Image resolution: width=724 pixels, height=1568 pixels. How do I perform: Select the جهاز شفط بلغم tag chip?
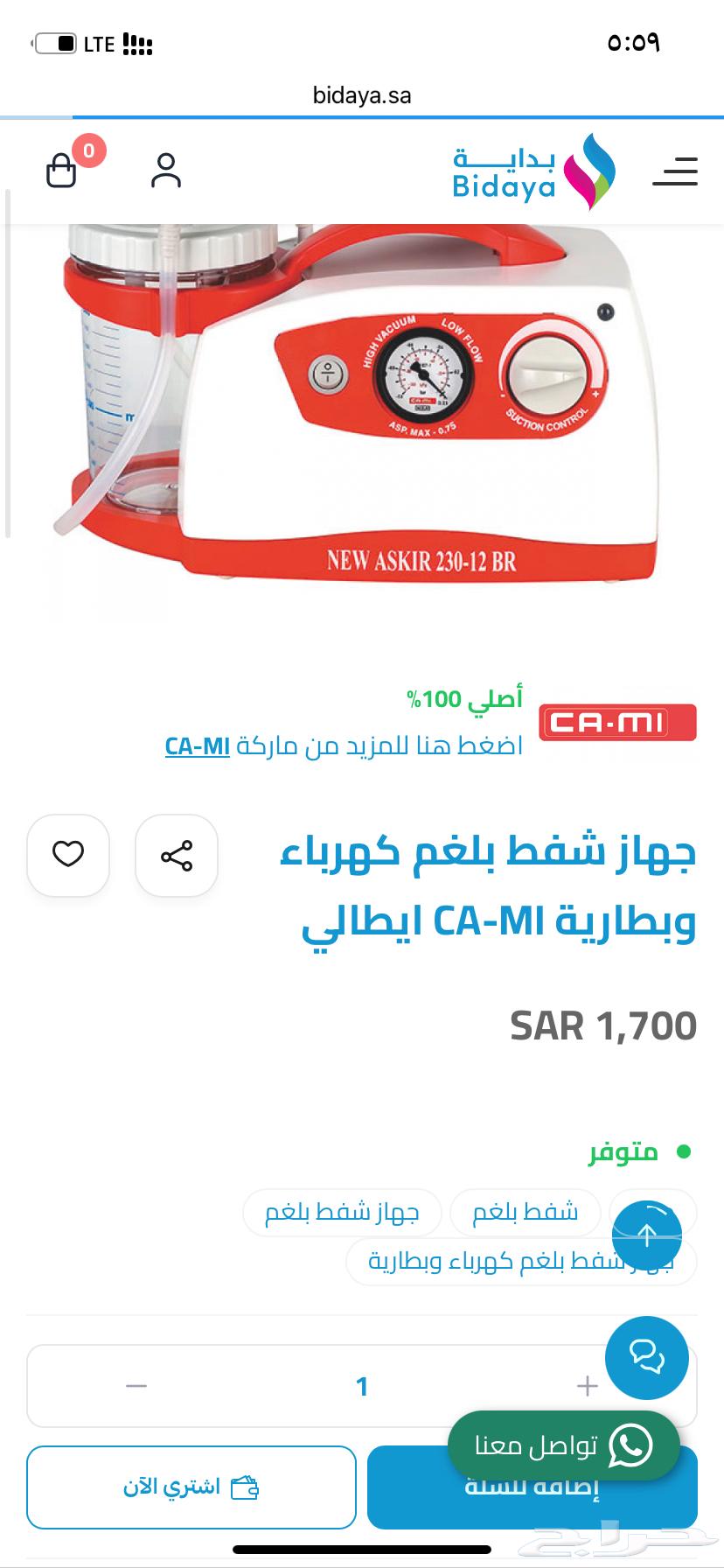click(341, 1213)
